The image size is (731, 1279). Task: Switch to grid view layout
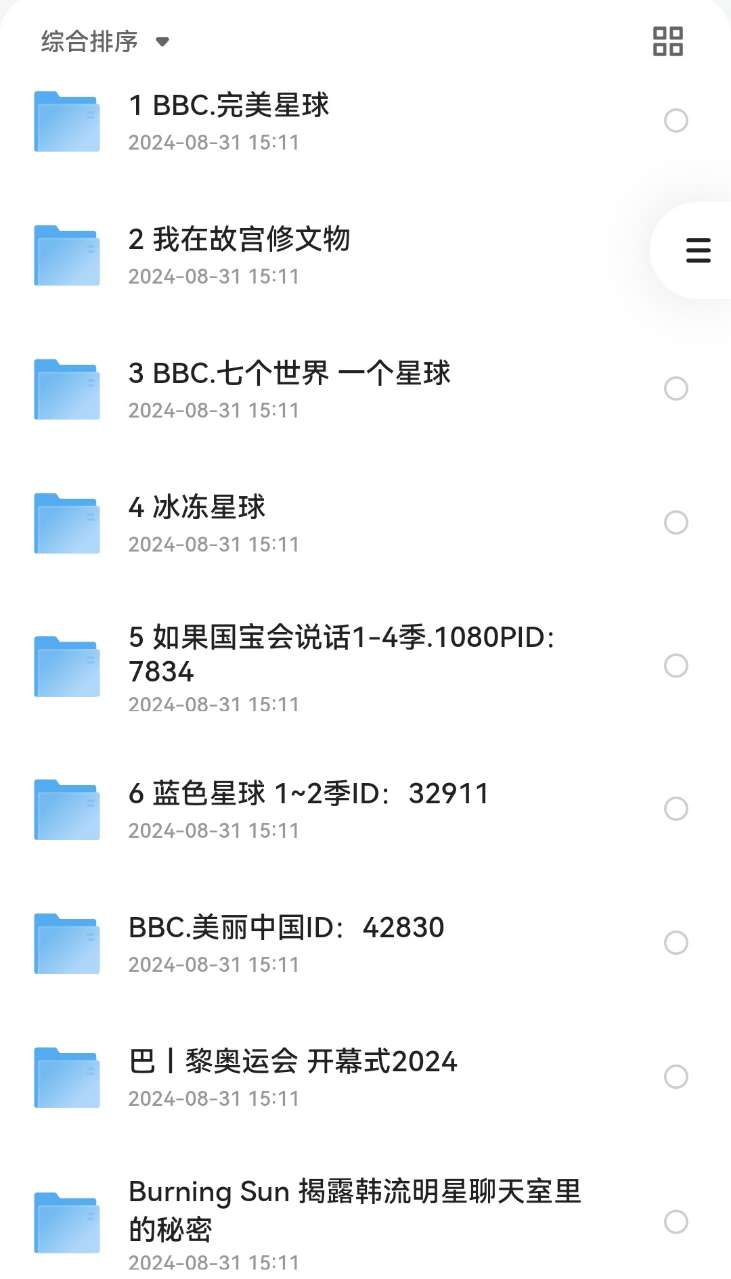tap(667, 41)
